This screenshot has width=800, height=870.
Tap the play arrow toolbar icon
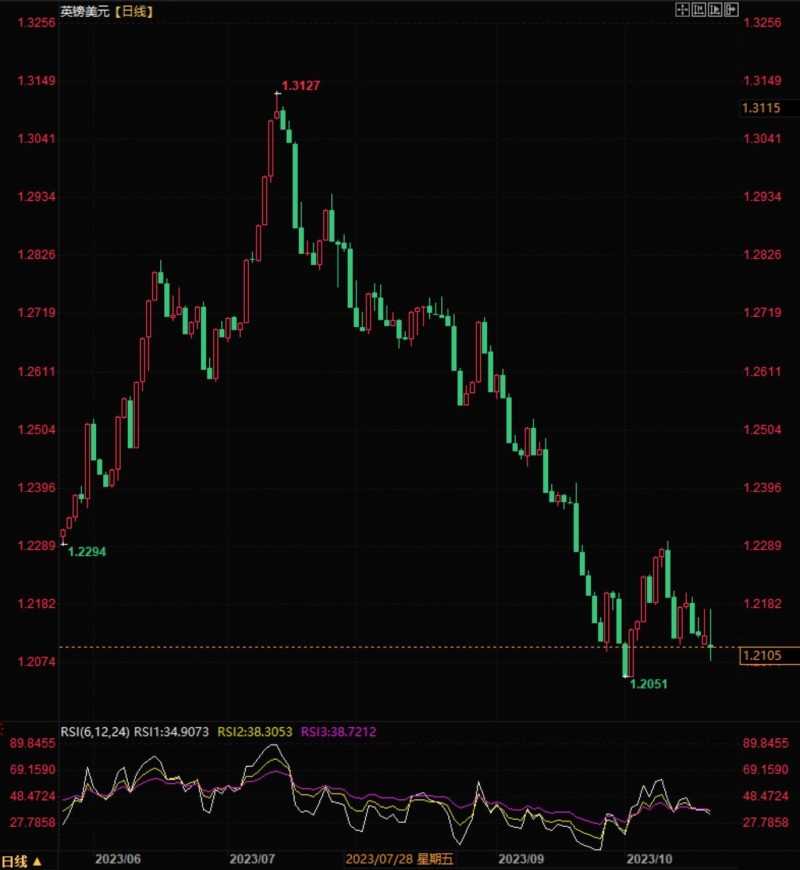point(715,10)
